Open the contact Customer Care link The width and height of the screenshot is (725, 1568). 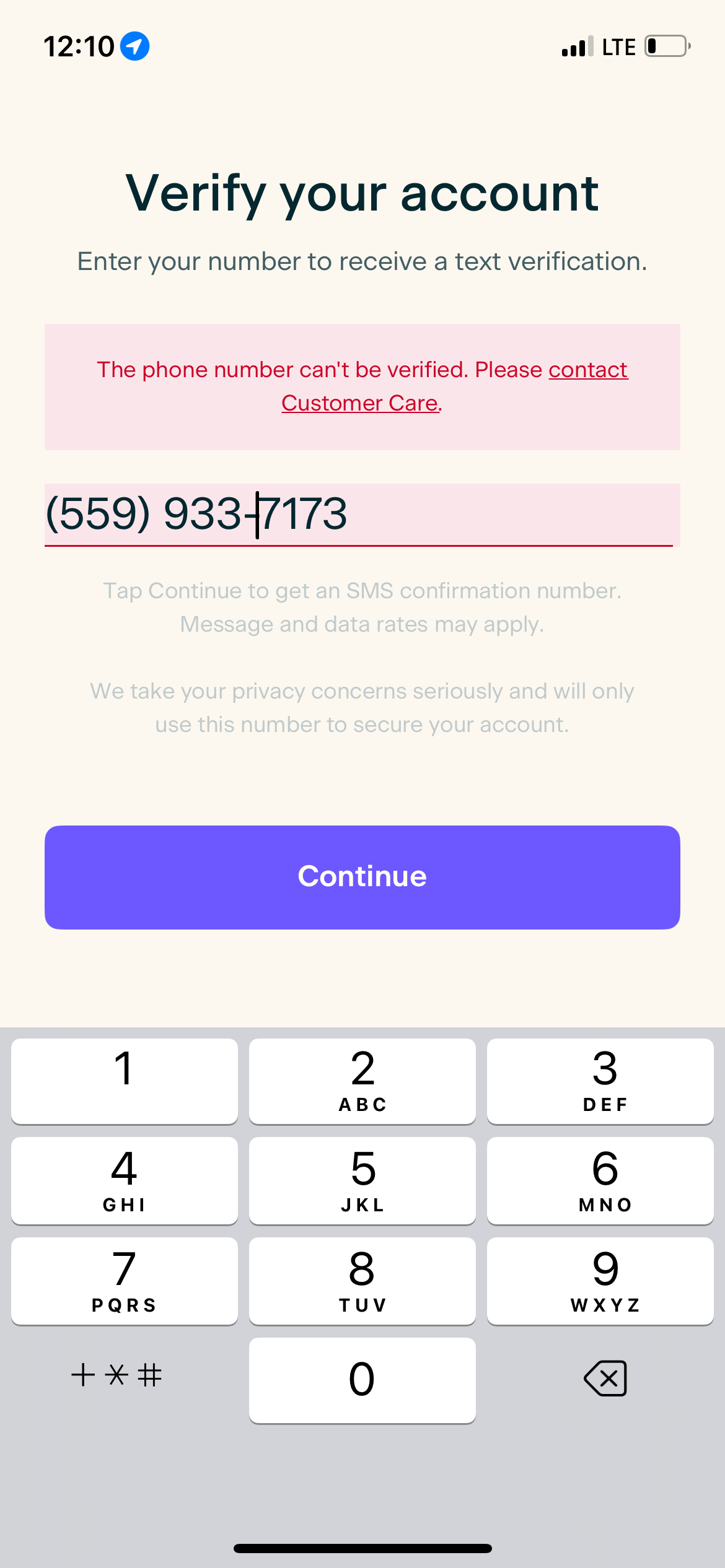tap(361, 403)
